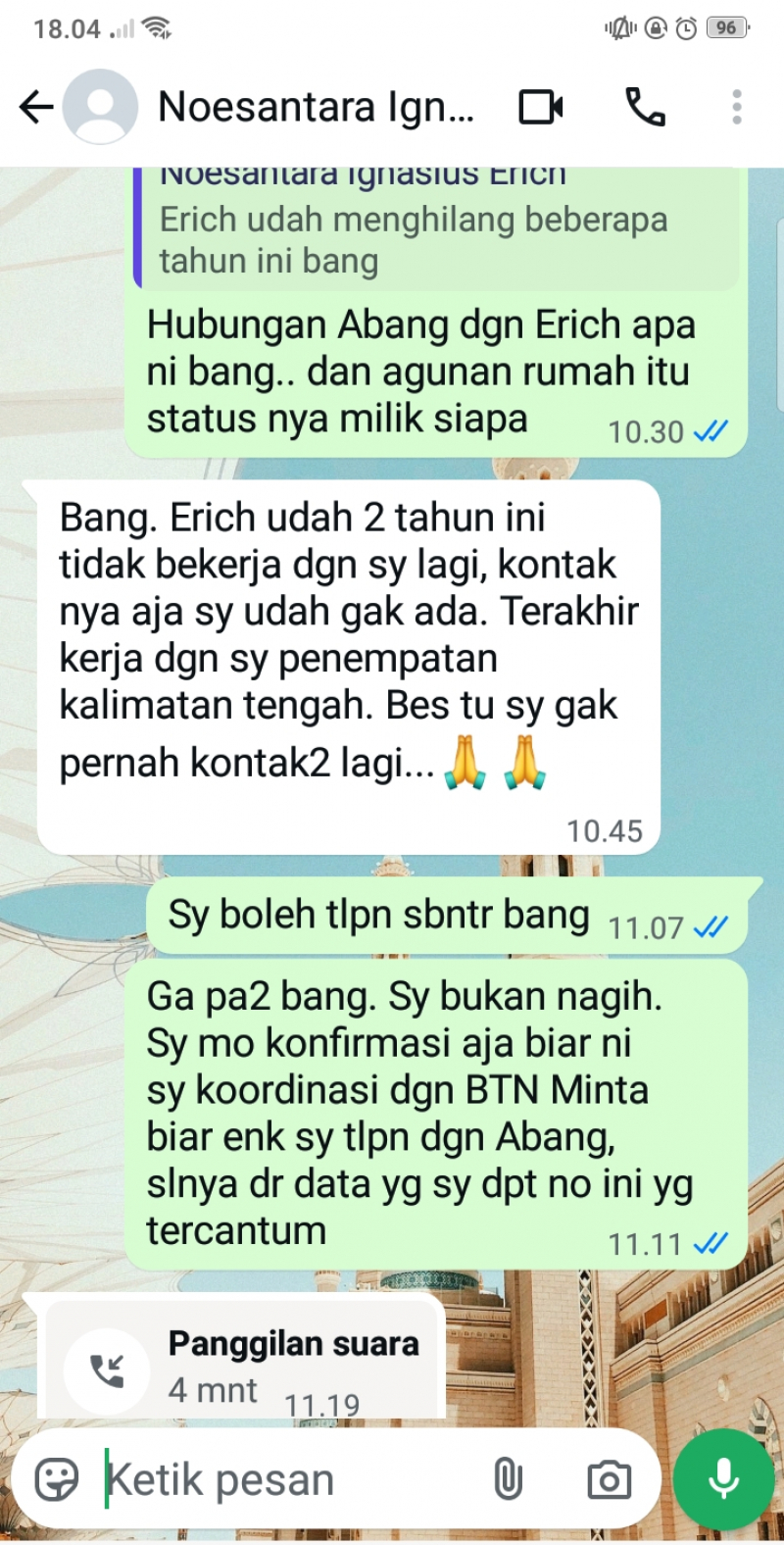The height and width of the screenshot is (1545, 784).
Task: Attach a file with the paperclip
Action: coord(508,1479)
